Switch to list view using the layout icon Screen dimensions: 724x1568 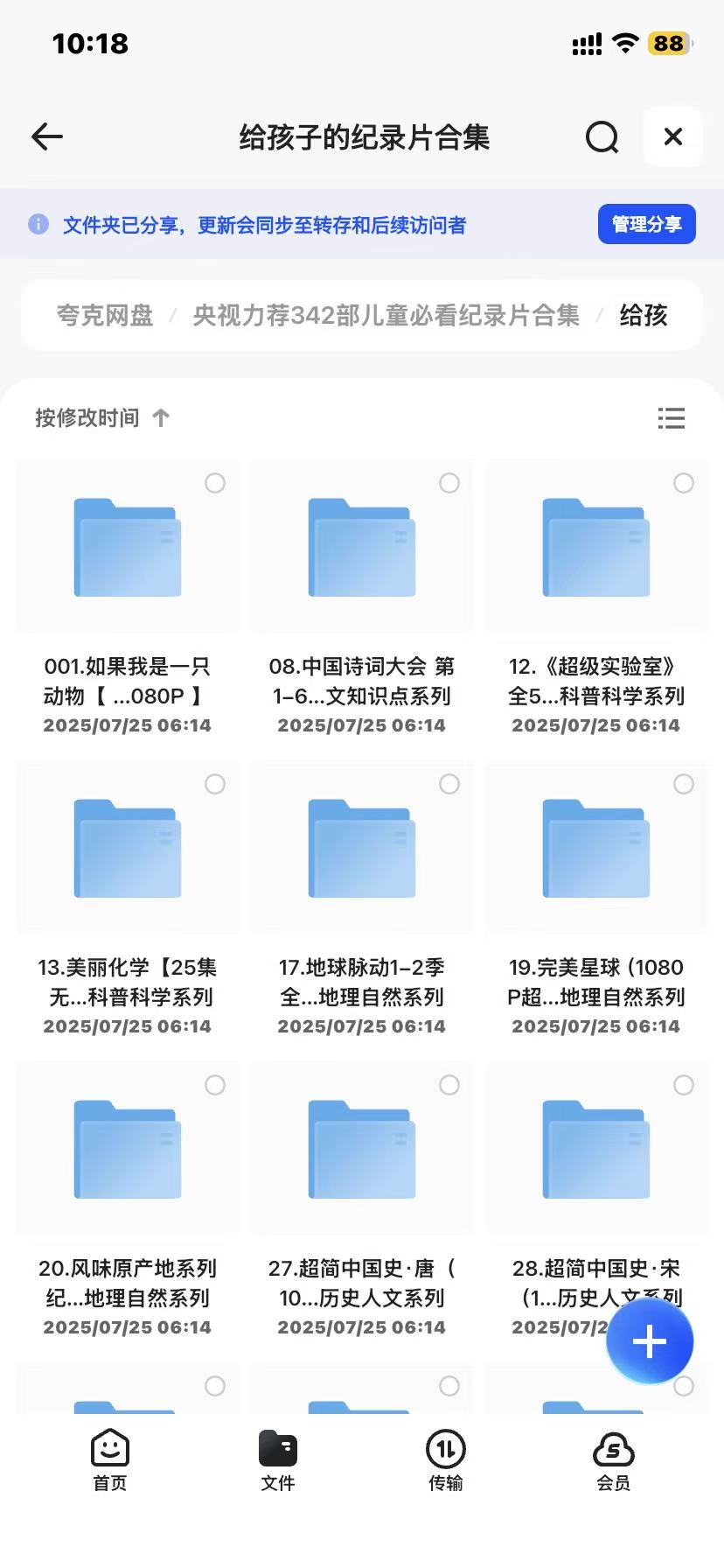coord(671,418)
